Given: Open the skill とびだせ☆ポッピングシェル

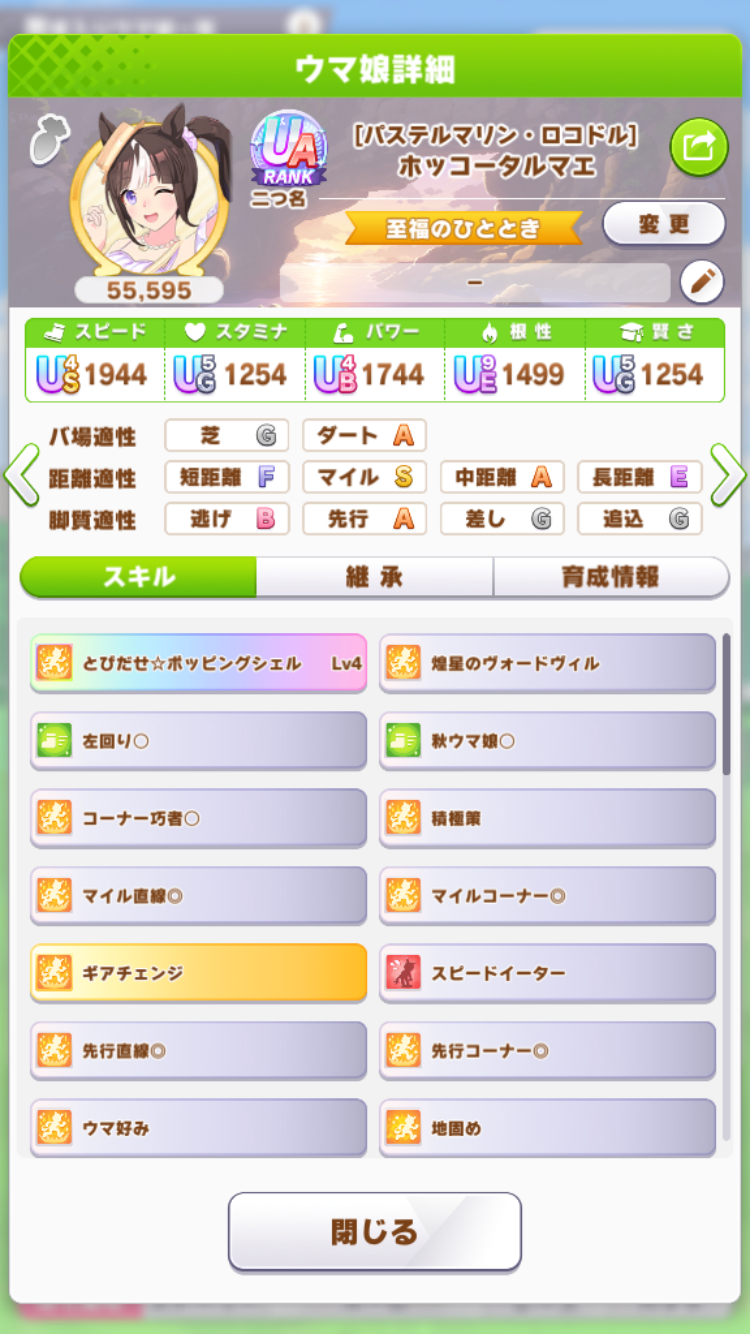Looking at the screenshot, I should [x=198, y=663].
